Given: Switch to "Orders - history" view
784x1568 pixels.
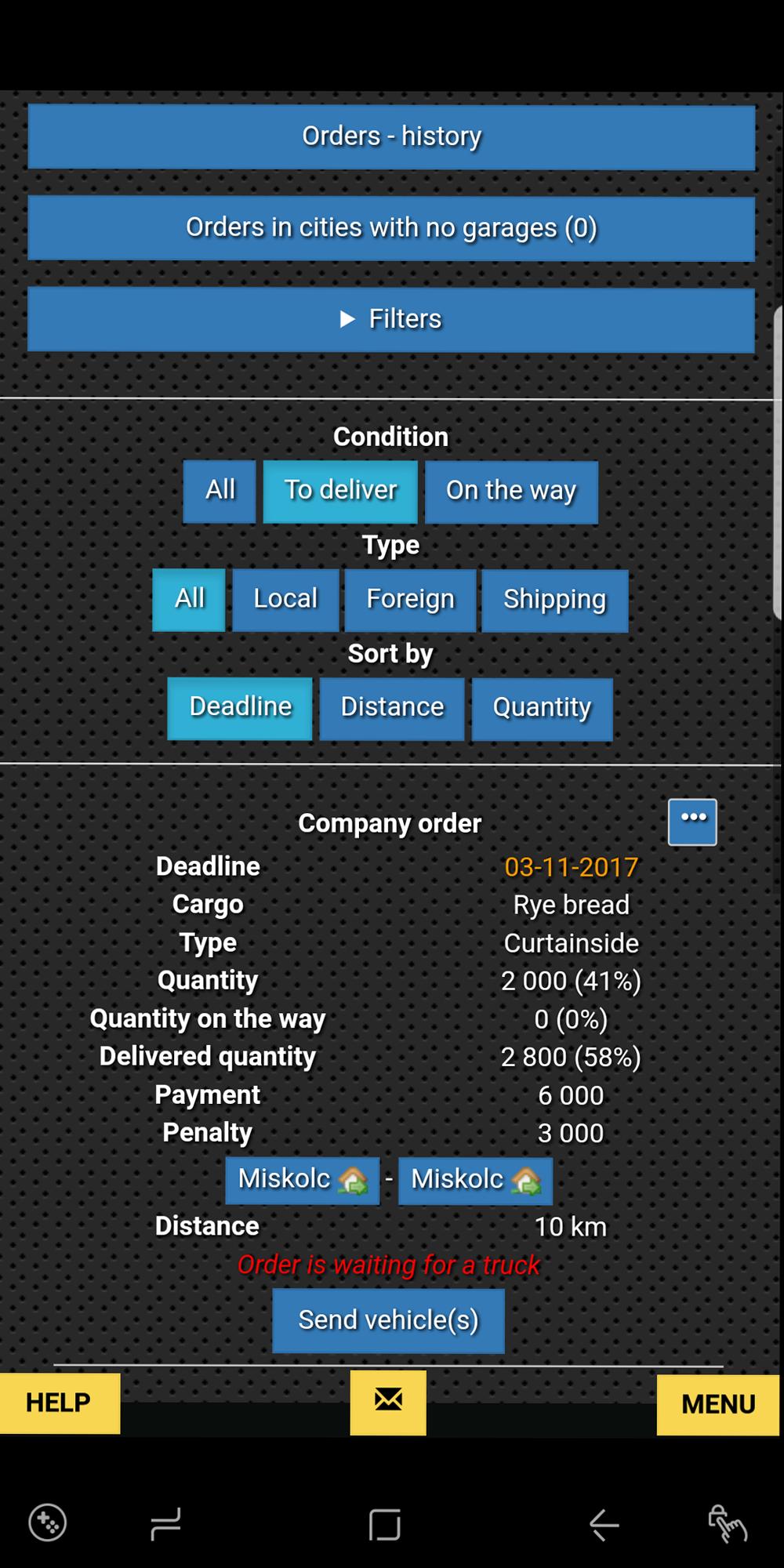Looking at the screenshot, I should coord(392,136).
